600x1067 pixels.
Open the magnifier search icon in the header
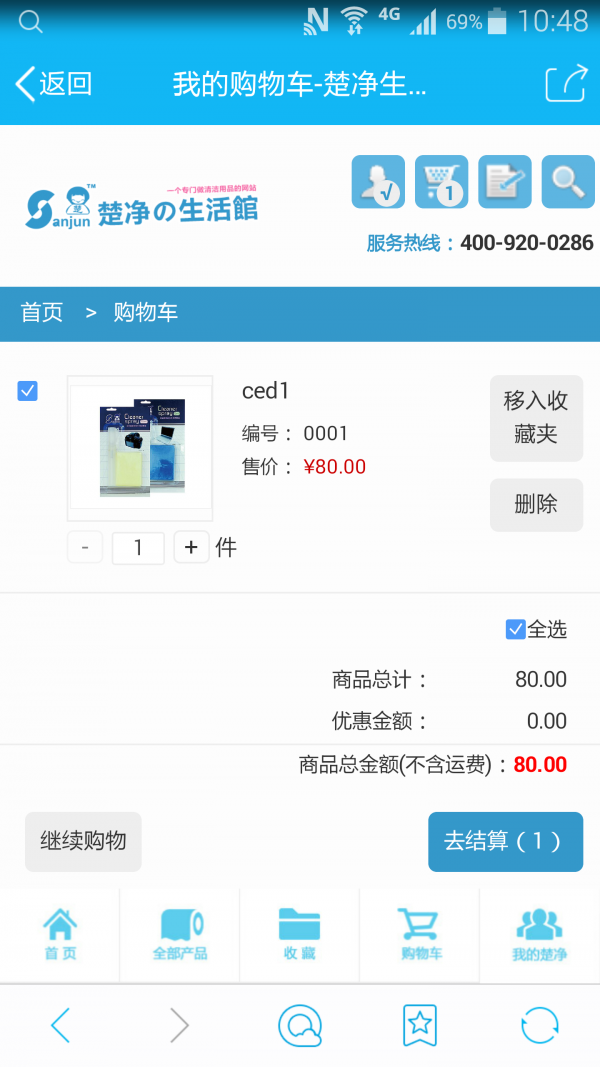(568, 182)
